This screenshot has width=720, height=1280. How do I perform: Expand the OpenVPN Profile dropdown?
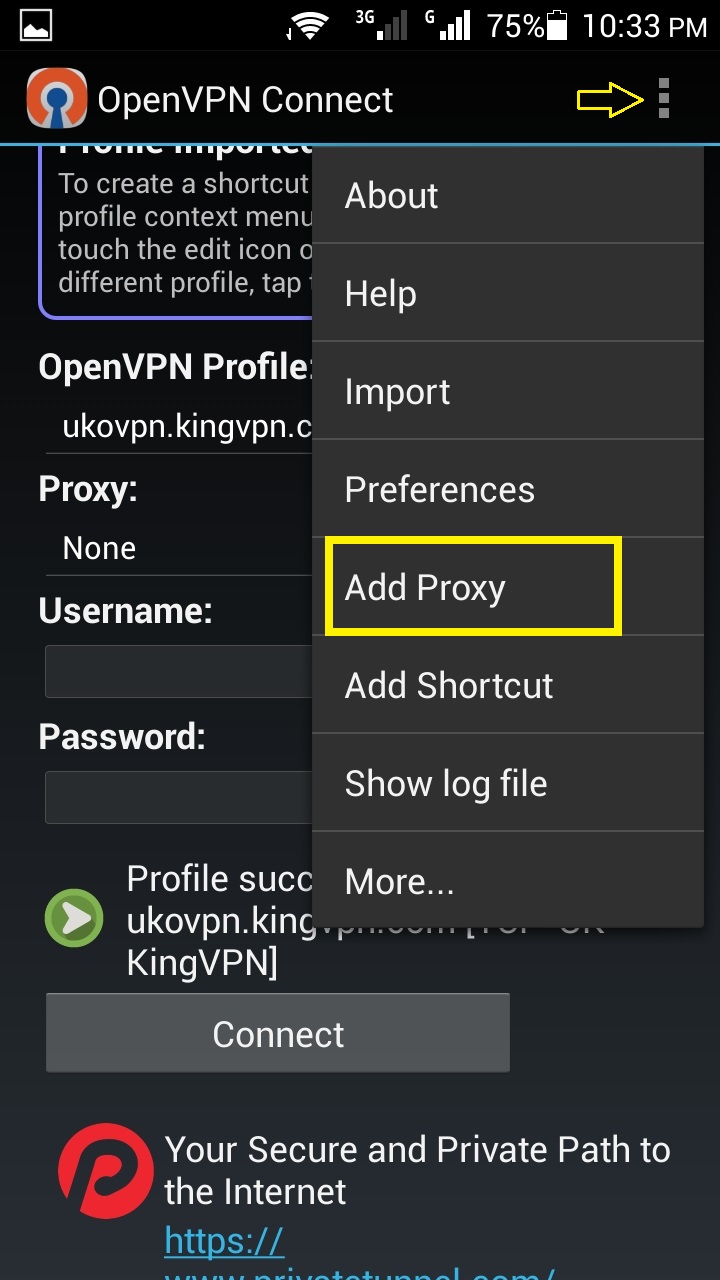click(x=180, y=427)
